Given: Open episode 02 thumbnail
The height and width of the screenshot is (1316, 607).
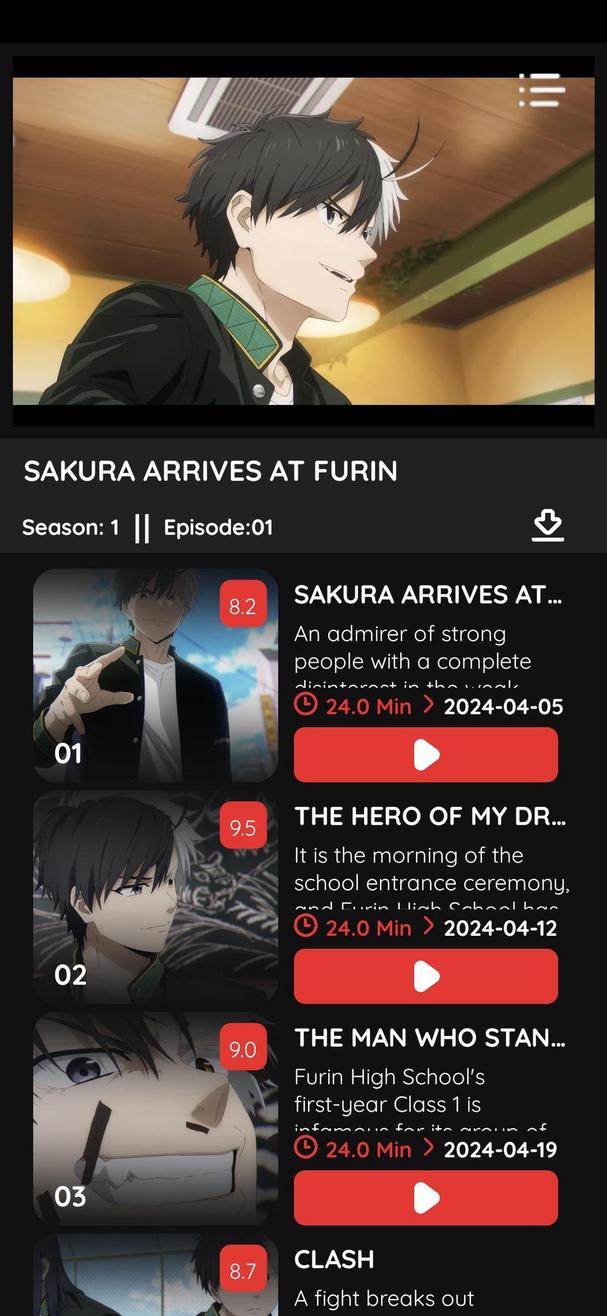Looking at the screenshot, I should pos(155,897).
